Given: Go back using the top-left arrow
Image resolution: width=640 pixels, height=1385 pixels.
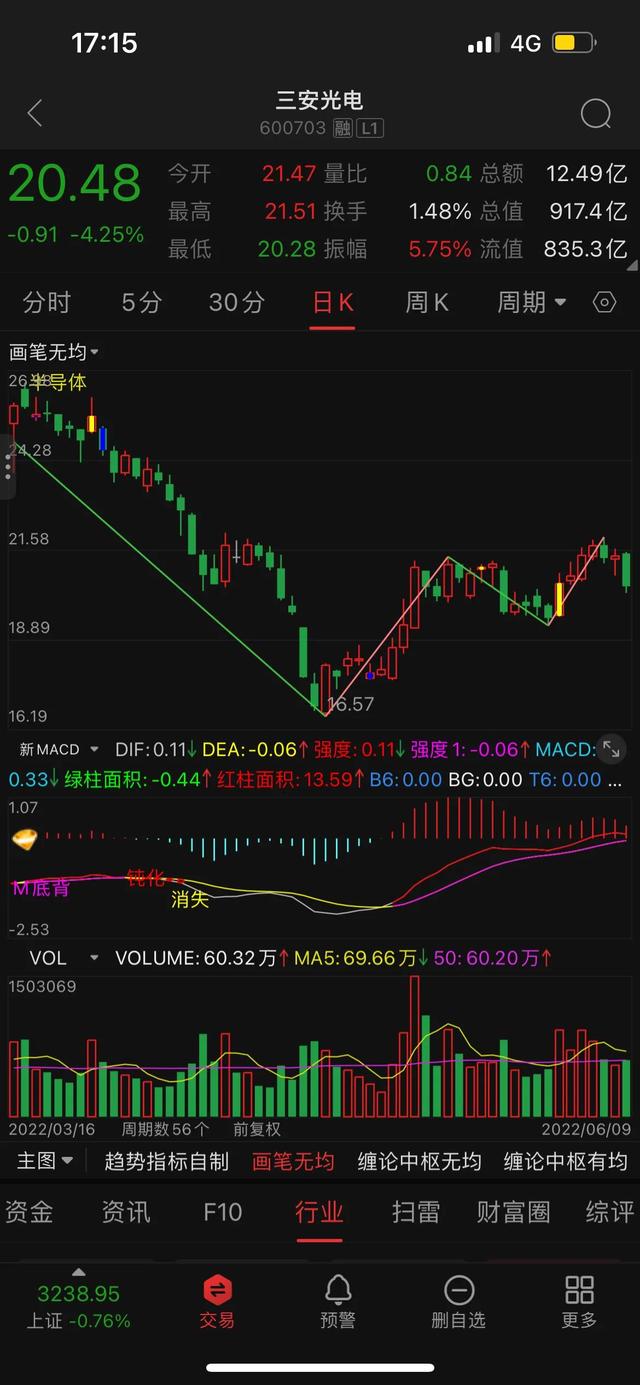Looking at the screenshot, I should tap(35, 113).
